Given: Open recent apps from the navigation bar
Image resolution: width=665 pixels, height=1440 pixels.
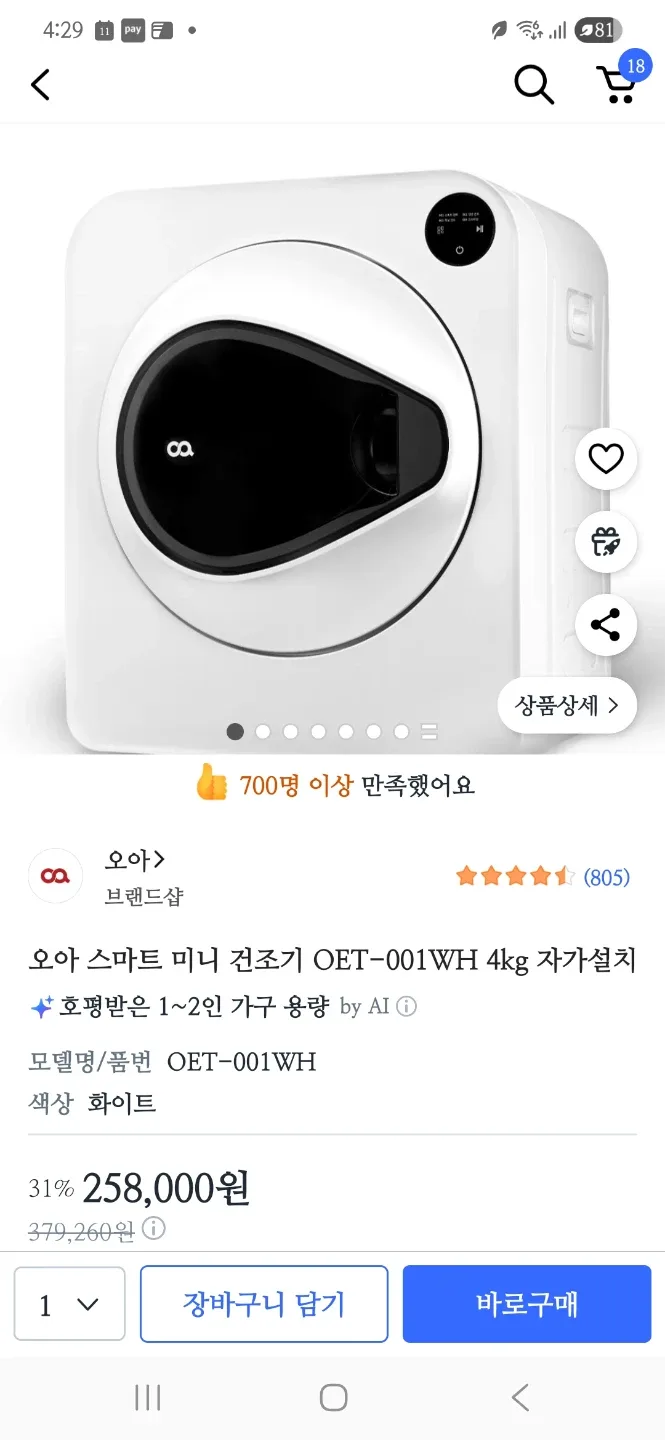Looking at the screenshot, I should [x=148, y=1397].
